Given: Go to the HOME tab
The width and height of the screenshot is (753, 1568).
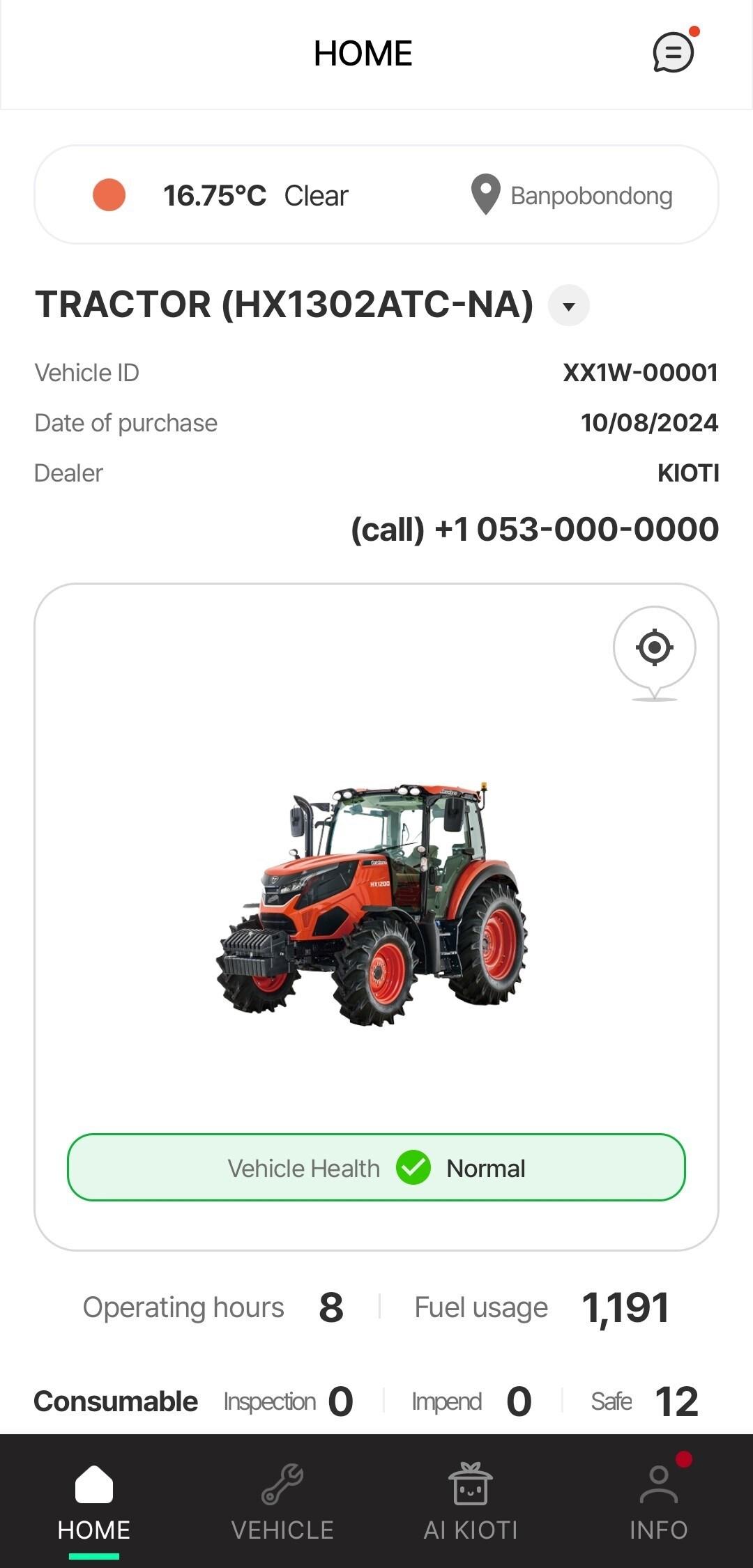Looking at the screenshot, I should [x=94, y=1502].
